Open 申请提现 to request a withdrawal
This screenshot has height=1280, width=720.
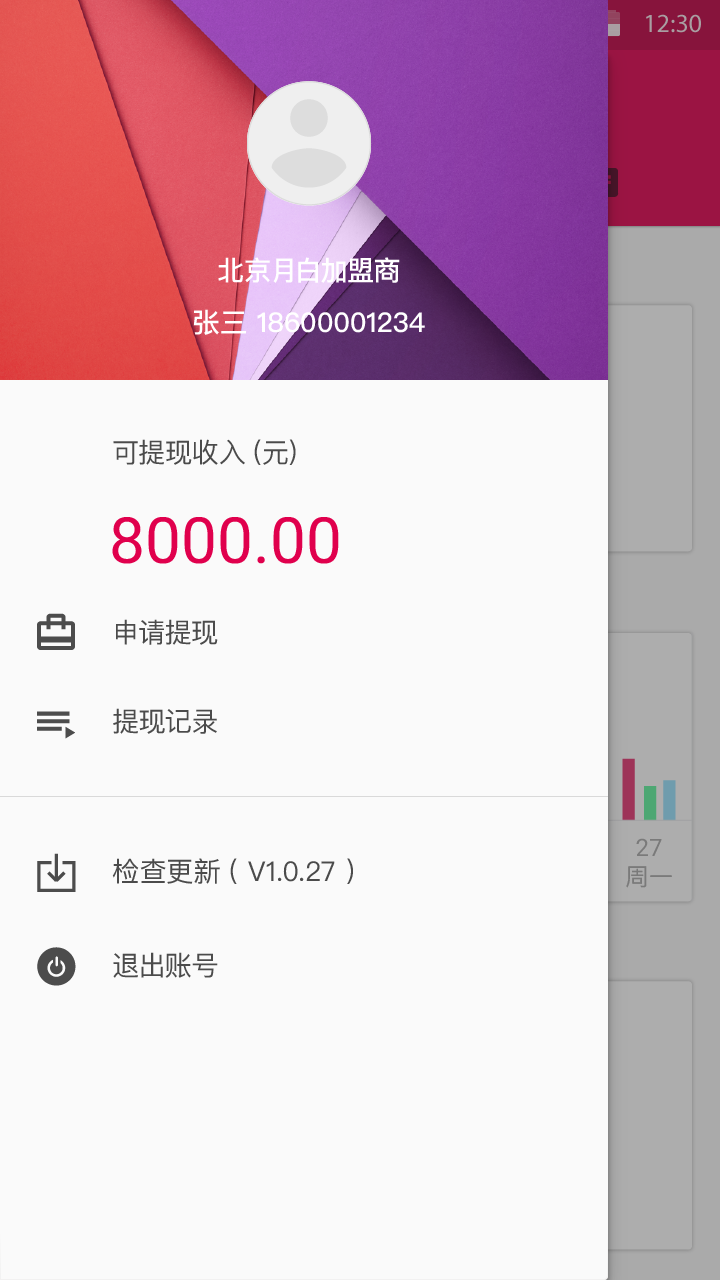304,633
